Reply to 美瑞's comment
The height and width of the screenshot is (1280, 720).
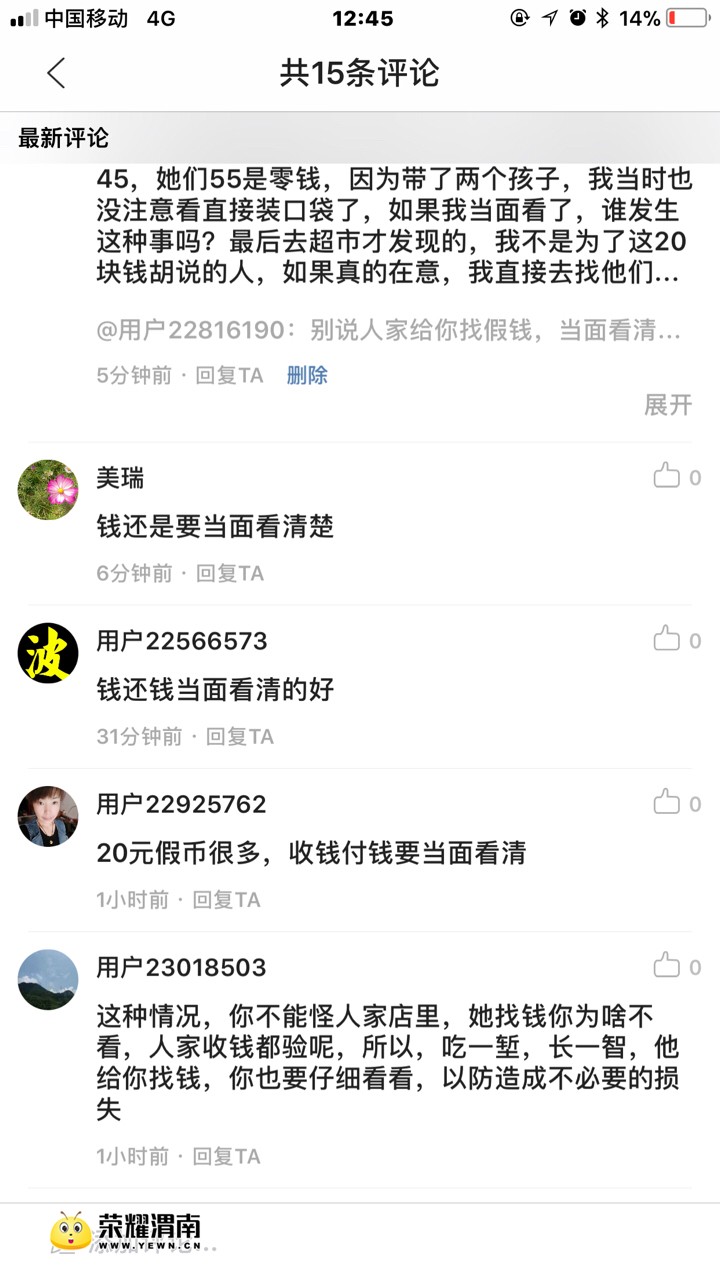(229, 573)
